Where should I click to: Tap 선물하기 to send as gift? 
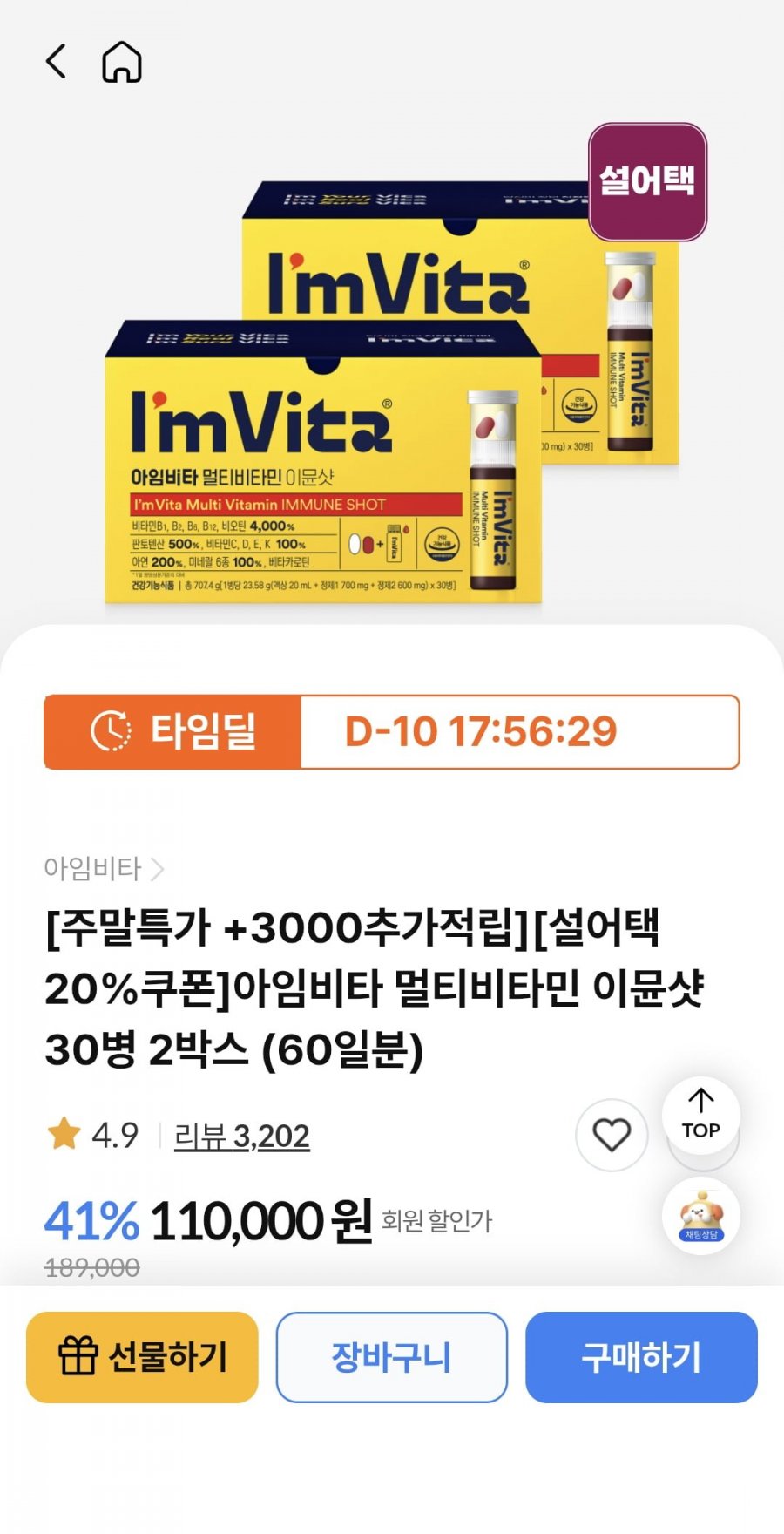pyautogui.click(x=142, y=1357)
